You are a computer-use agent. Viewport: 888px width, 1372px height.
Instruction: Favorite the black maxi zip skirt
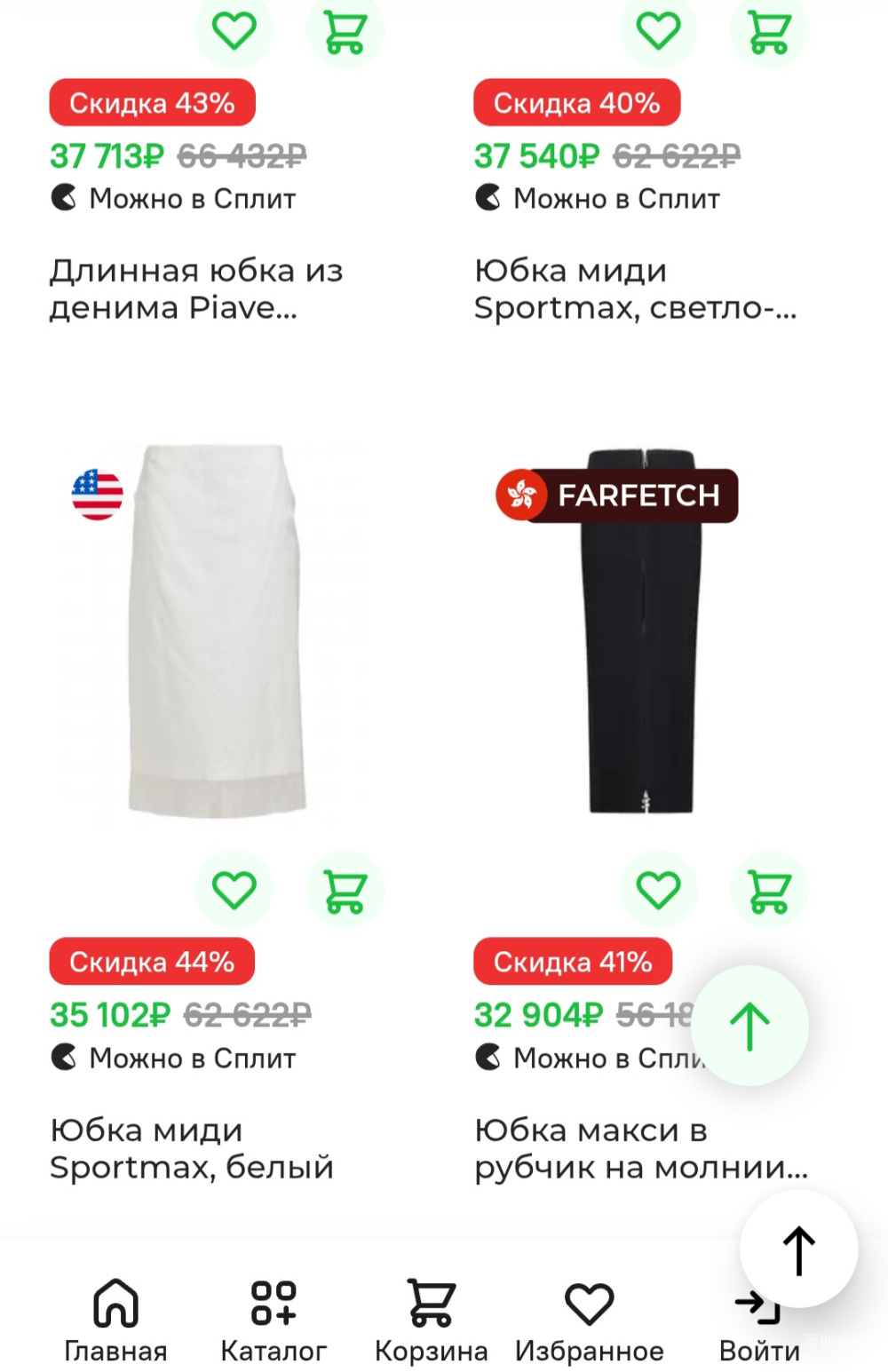point(658,889)
